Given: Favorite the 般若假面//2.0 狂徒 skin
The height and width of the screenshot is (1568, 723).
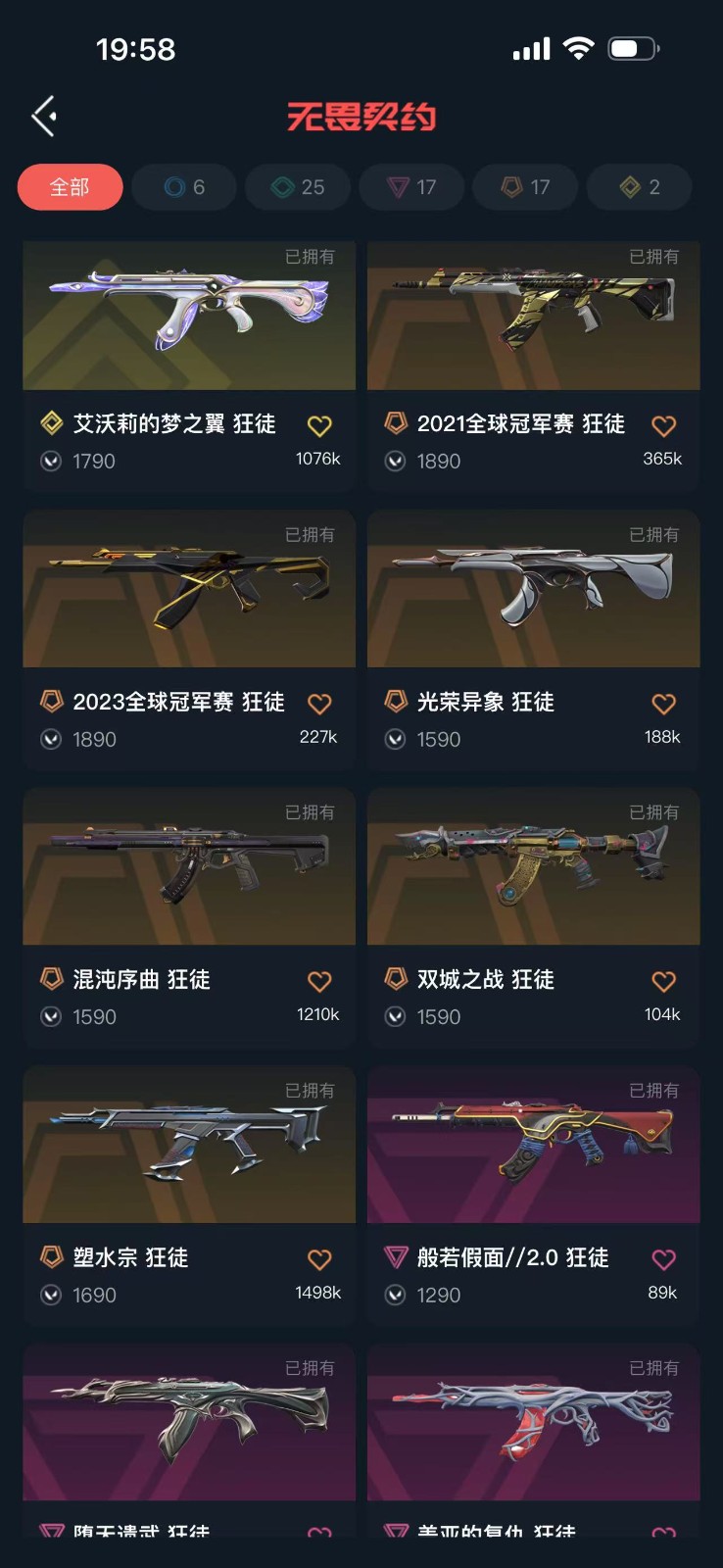Looking at the screenshot, I should click(663, 1259).
